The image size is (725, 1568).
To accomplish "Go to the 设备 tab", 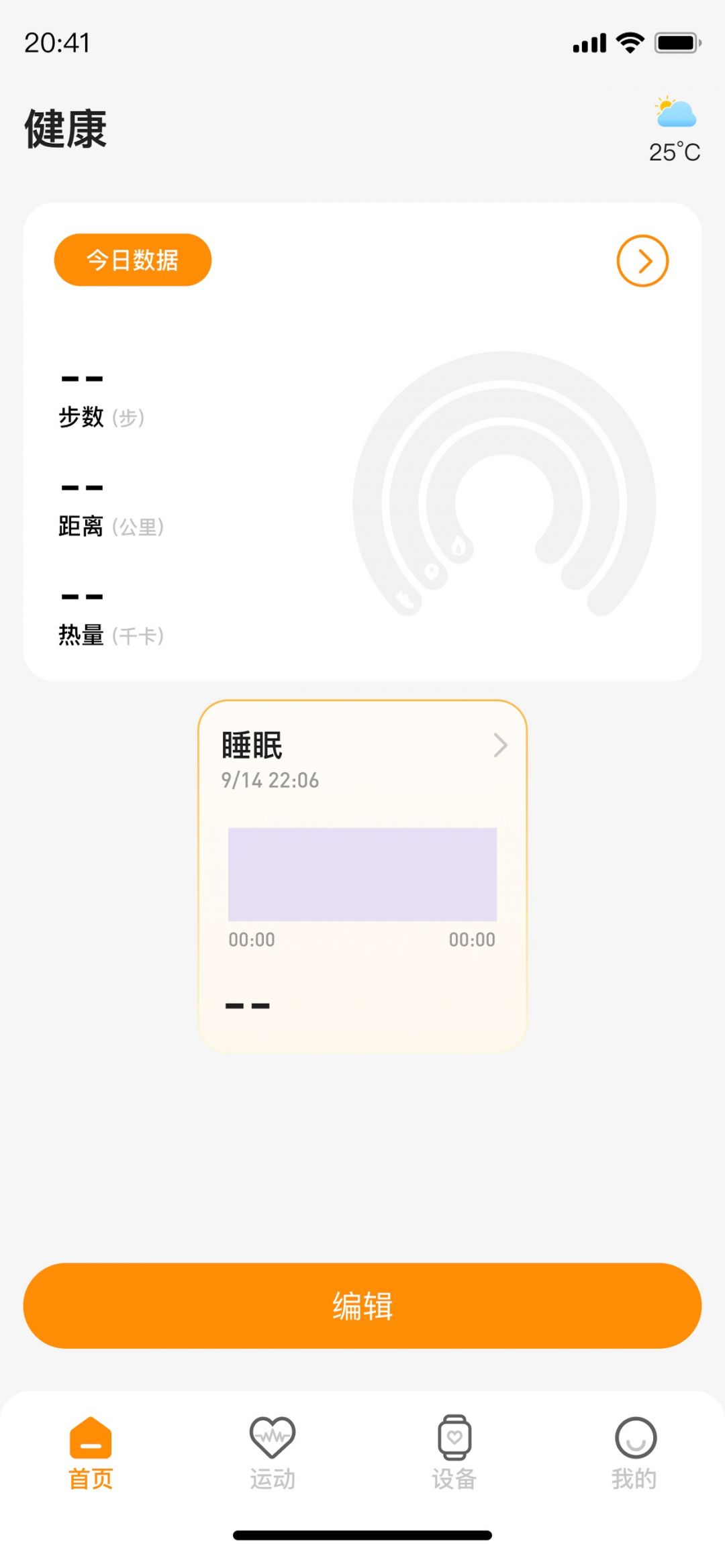I will coord(454,1453).
